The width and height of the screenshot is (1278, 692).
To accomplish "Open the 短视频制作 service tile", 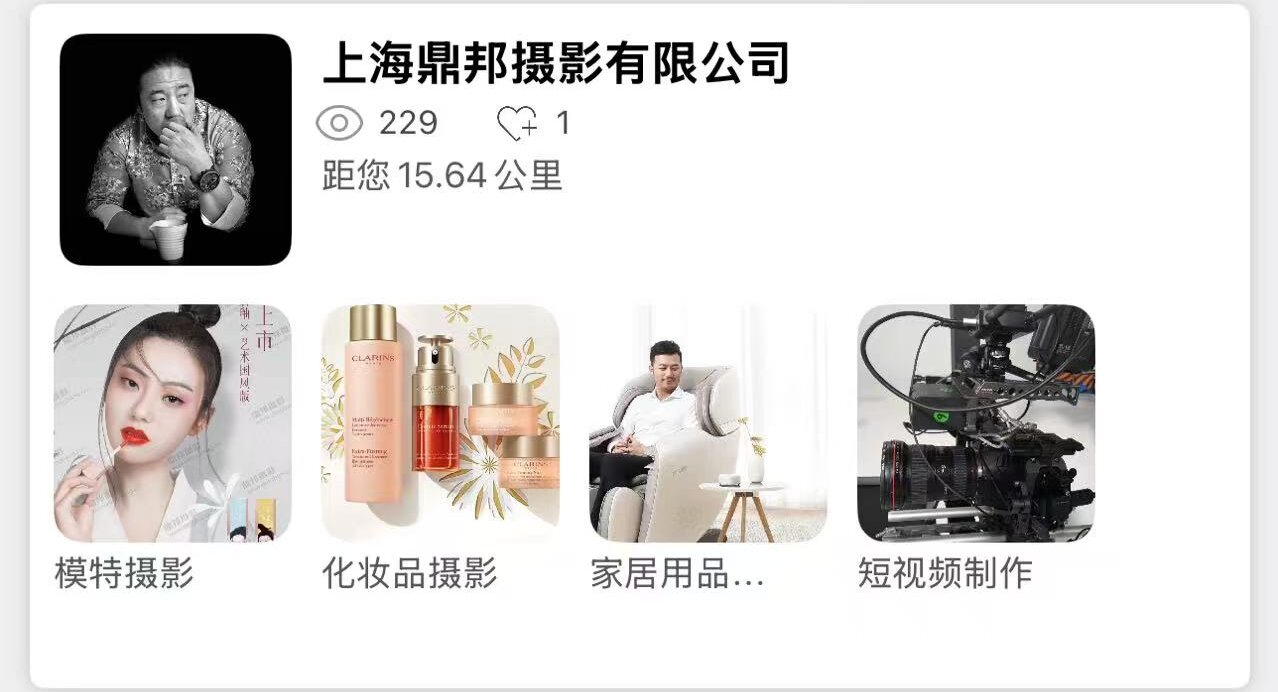I will [976, 423].
